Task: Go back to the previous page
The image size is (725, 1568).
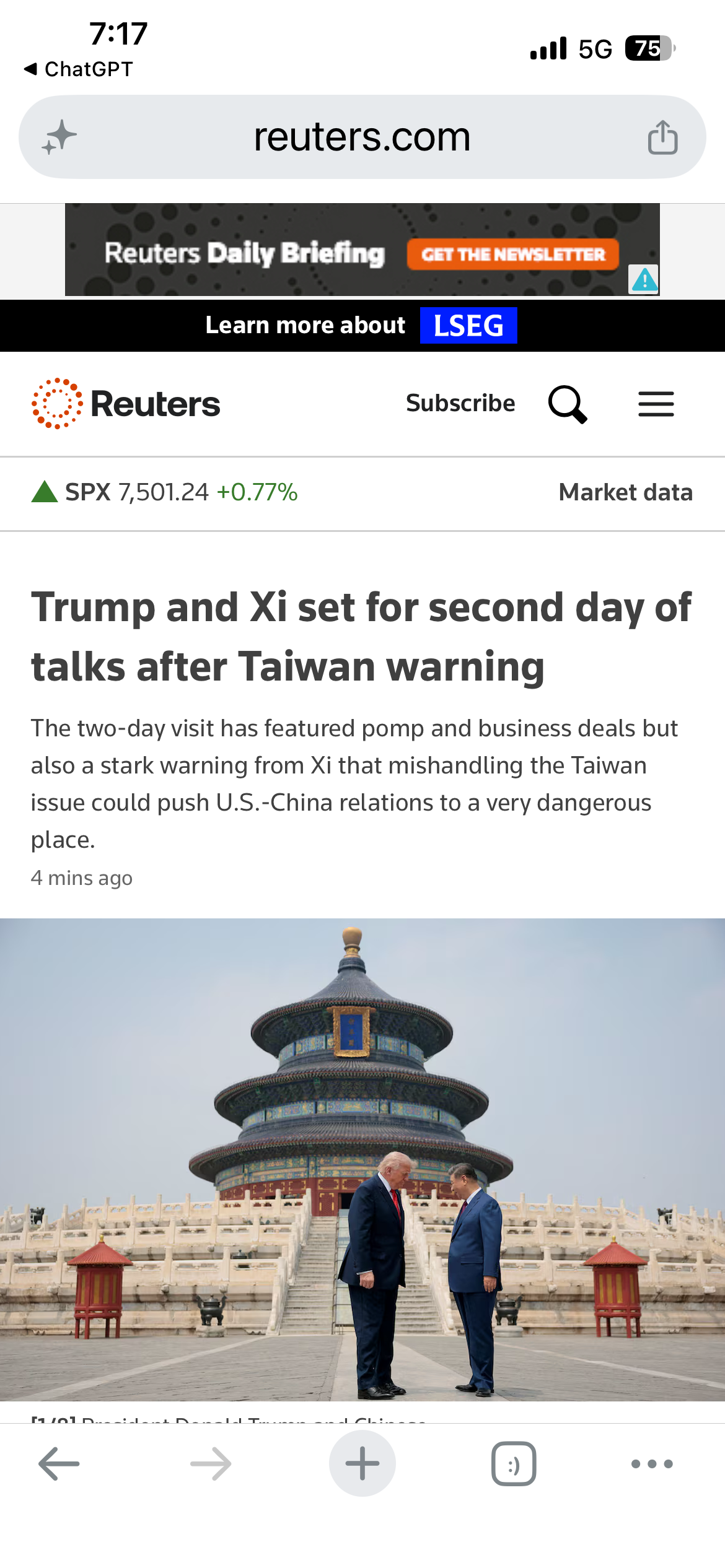Action: pos(59,1464)
